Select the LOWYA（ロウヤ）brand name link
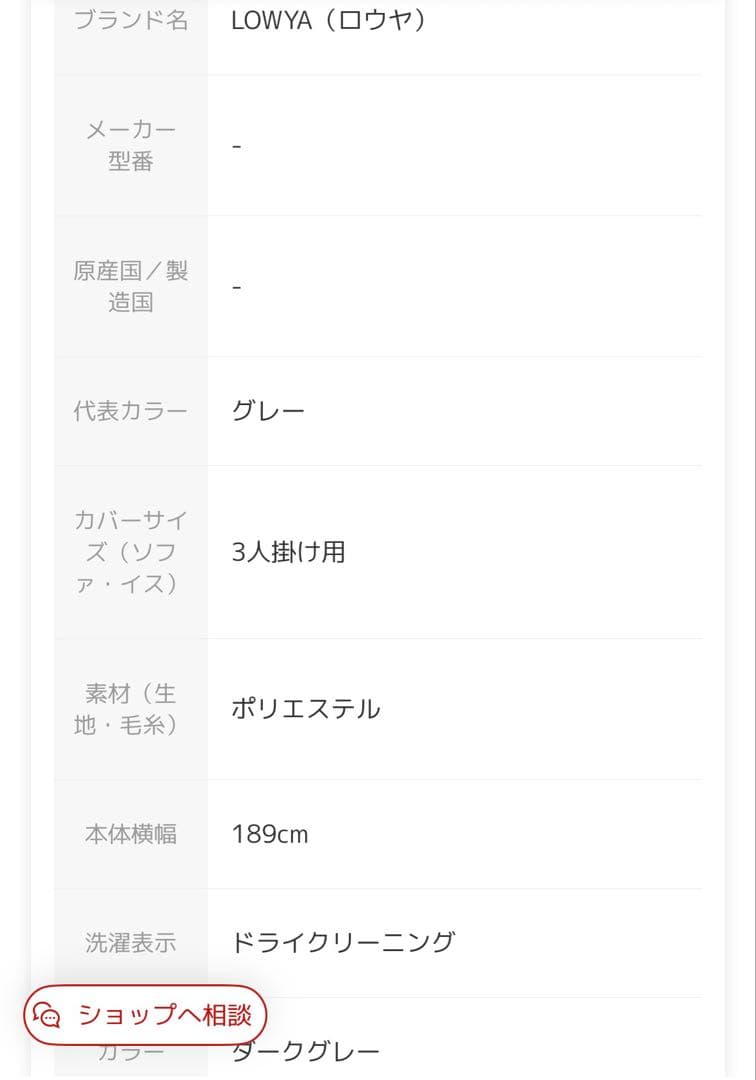The image size is (756, 1080). tap(330, 18)
